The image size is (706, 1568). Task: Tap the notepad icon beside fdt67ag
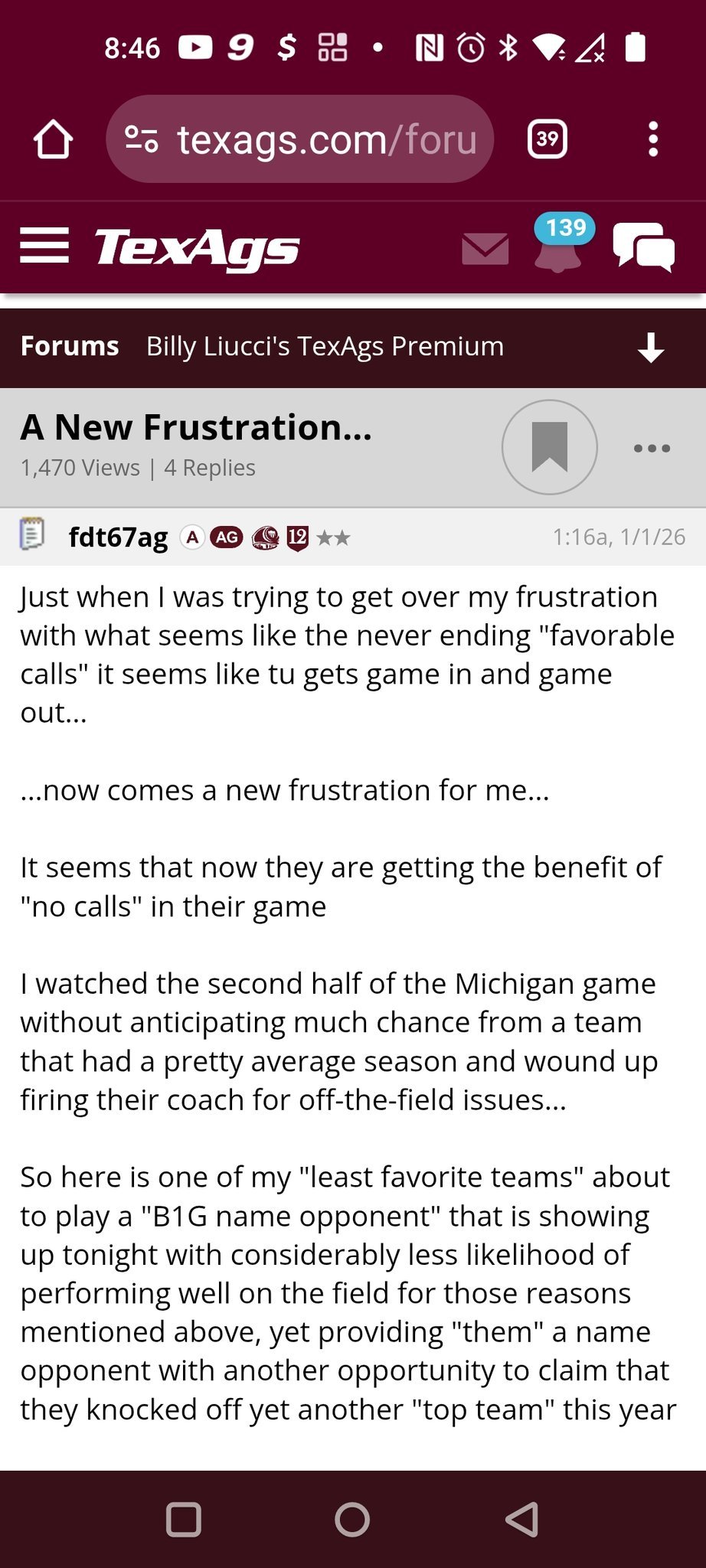(x=32, y=534)
